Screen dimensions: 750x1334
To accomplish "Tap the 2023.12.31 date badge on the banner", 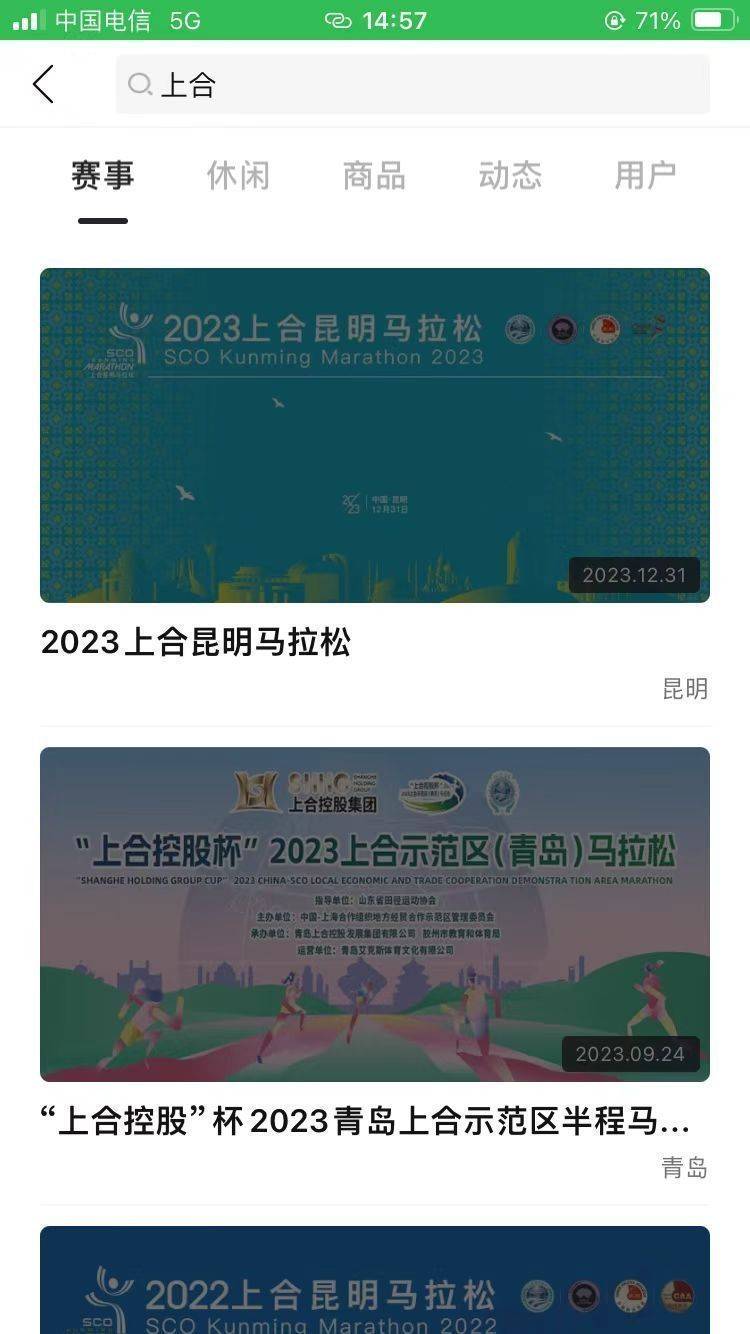I will [634, 575].
